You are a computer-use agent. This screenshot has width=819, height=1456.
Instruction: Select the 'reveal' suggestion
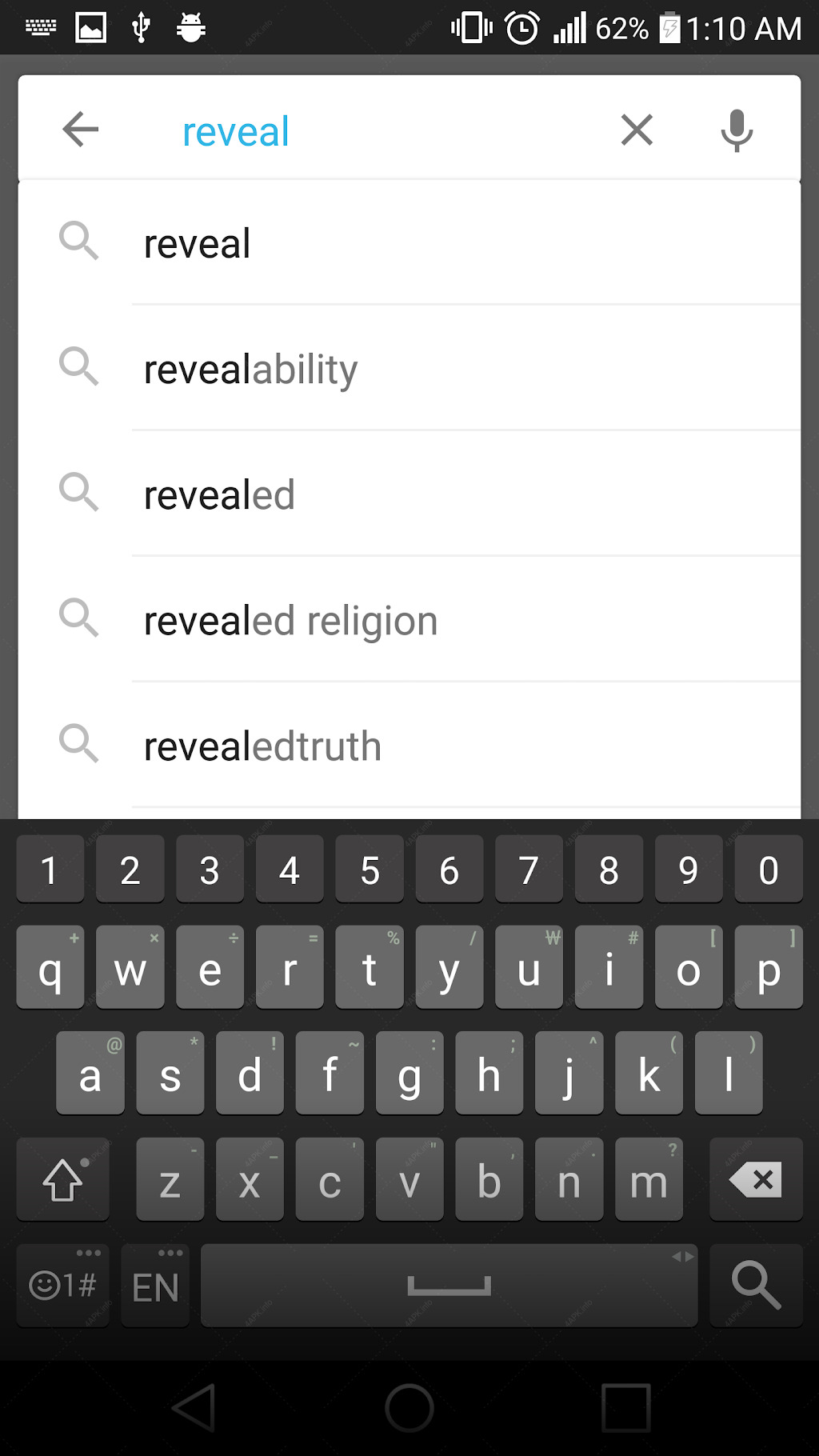pyautogui.click(x=409, y=242)
